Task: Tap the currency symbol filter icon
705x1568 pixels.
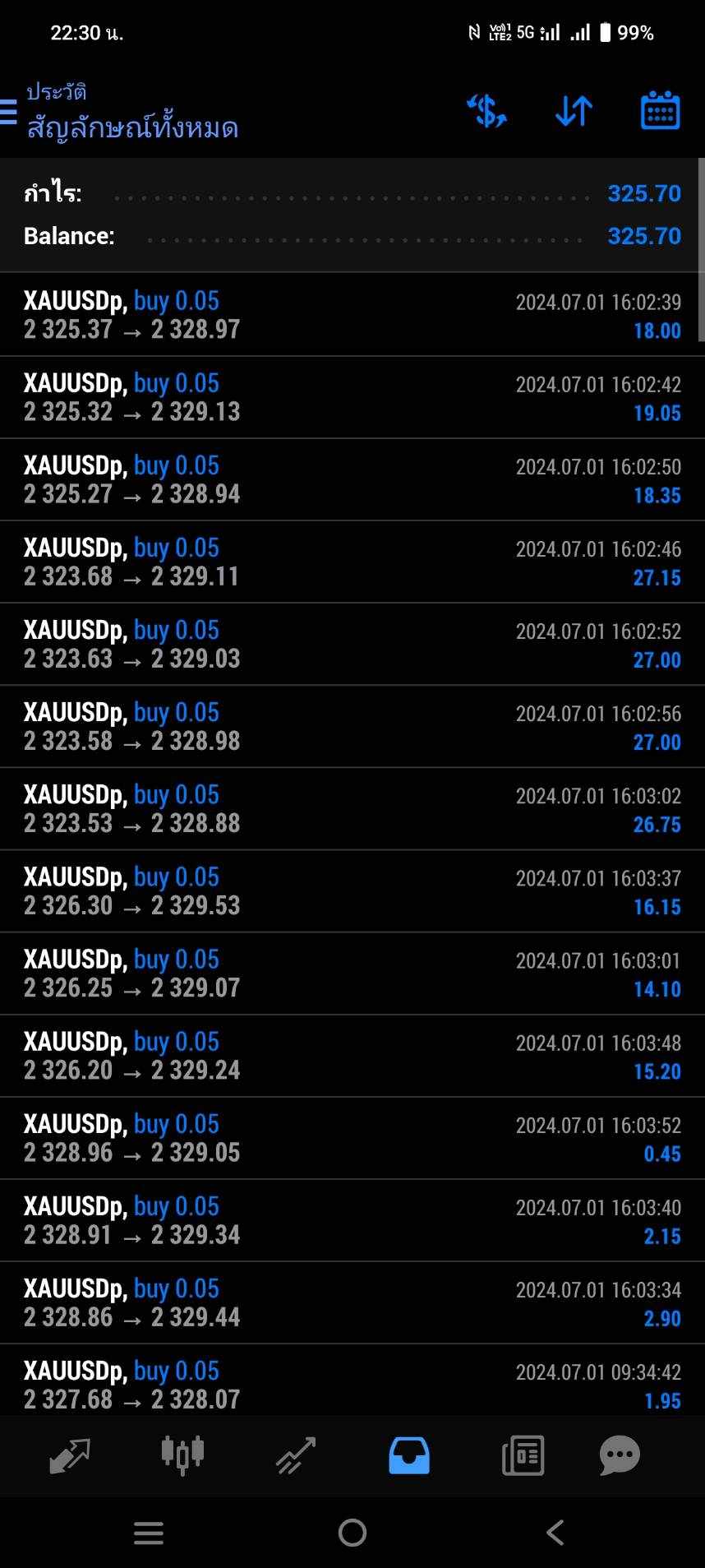Action: (x=486, y=111)
